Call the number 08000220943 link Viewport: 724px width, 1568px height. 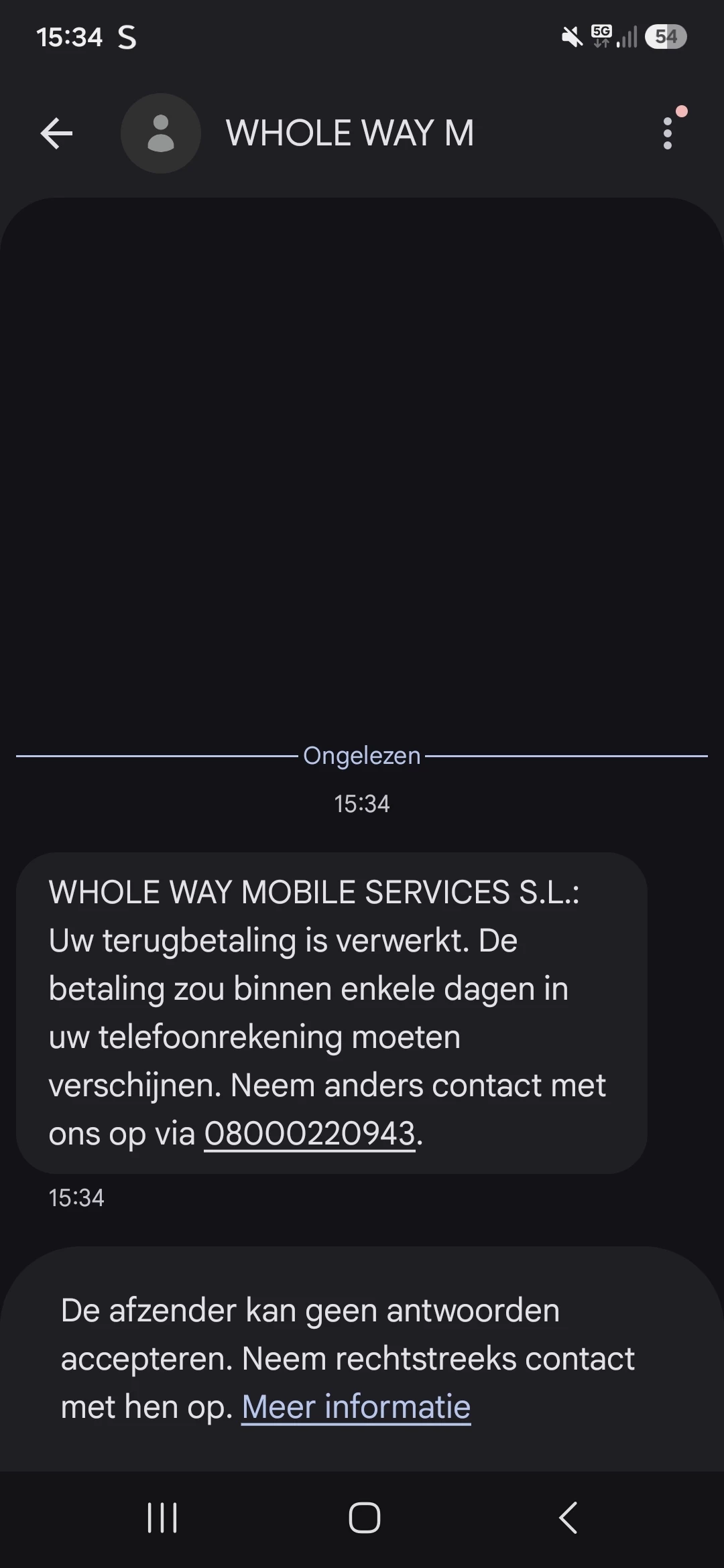pos(310,1134)
